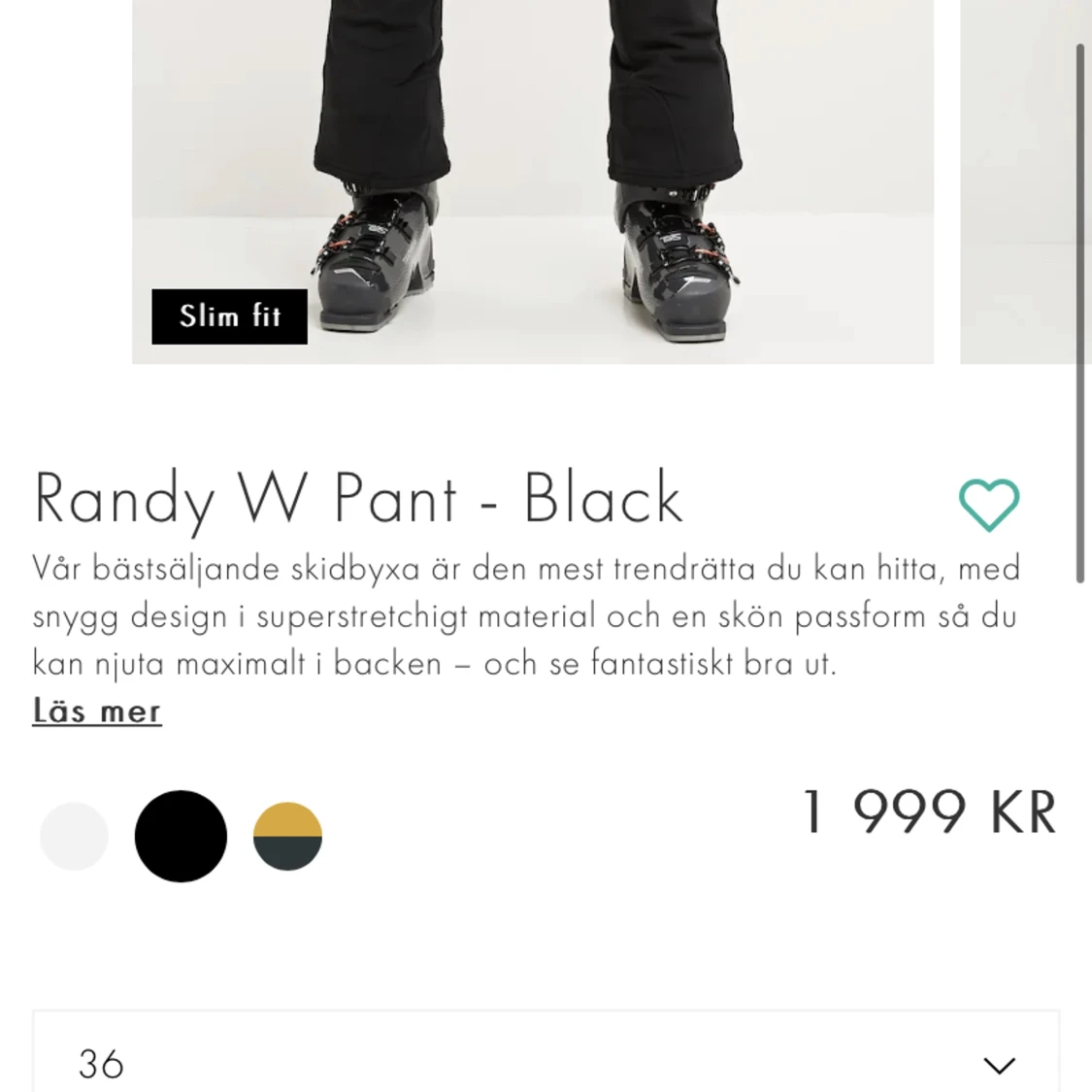Select the black color swatch

181,836
